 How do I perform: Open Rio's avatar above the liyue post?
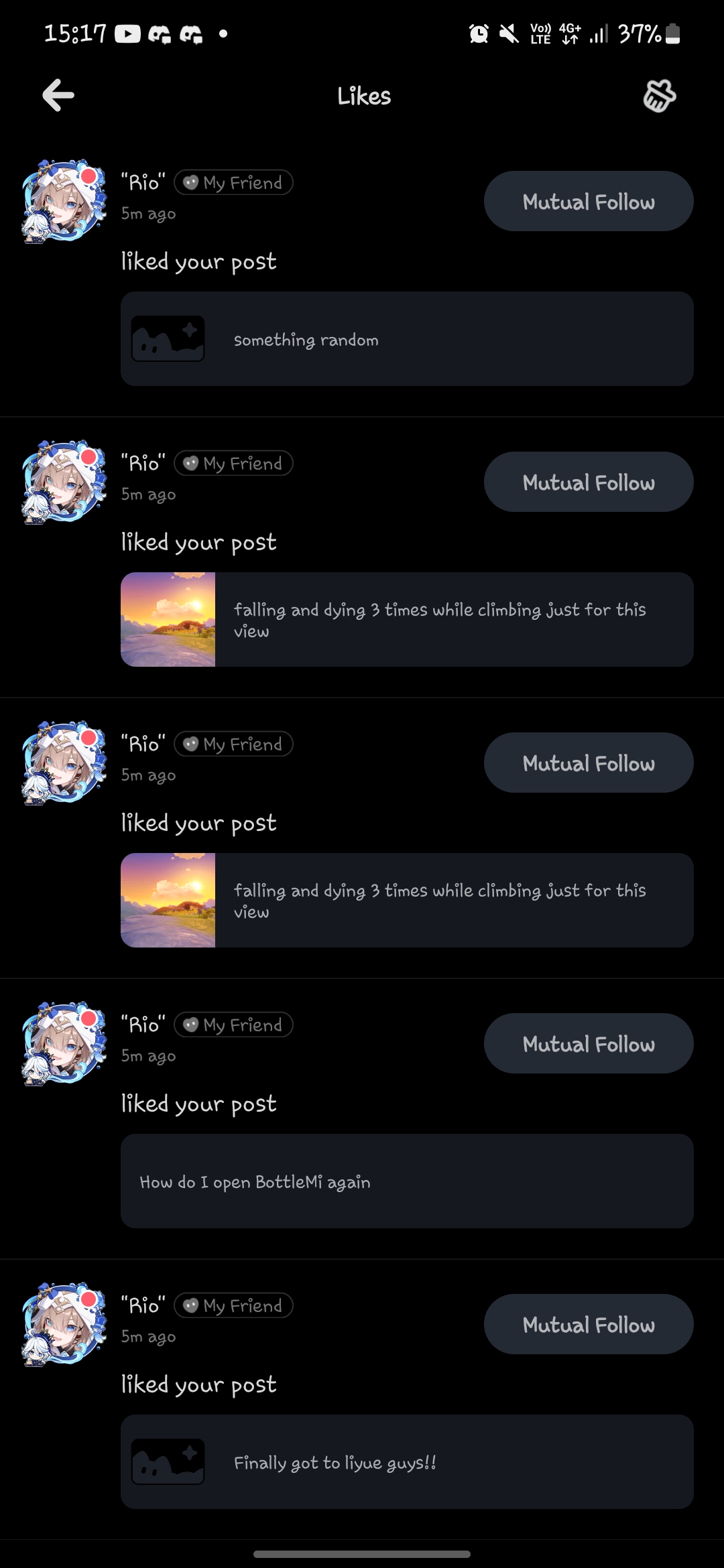pos(64,1324)
